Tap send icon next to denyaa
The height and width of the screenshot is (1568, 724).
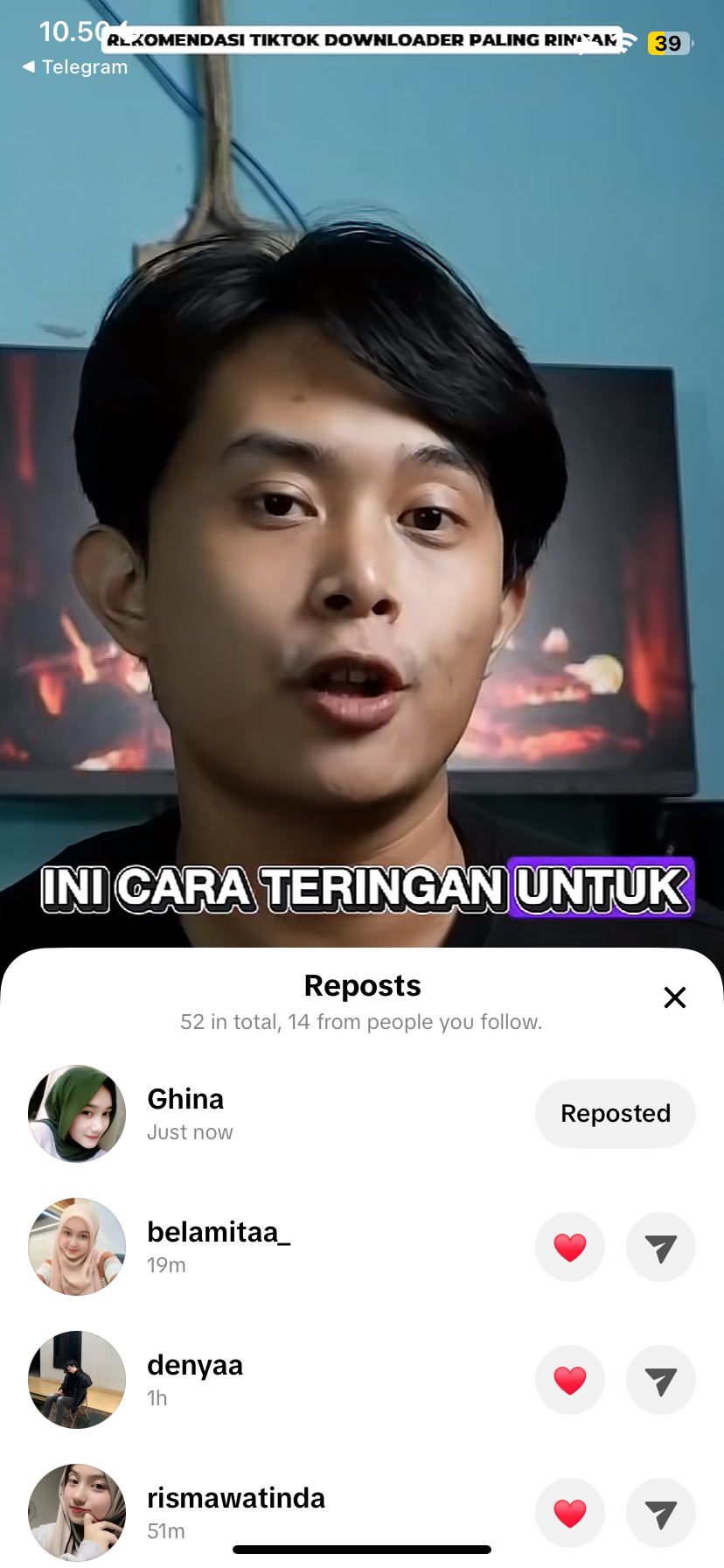660,1380
